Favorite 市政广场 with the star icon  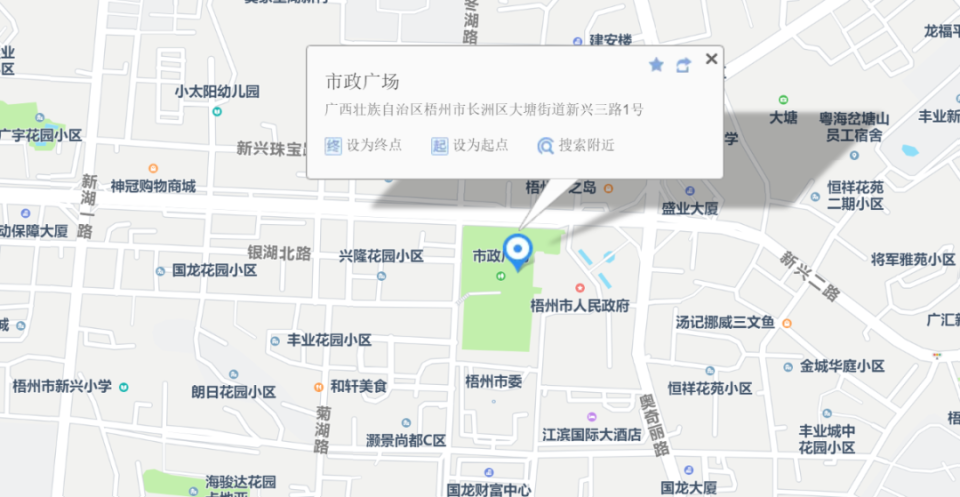tap(656, 65)
